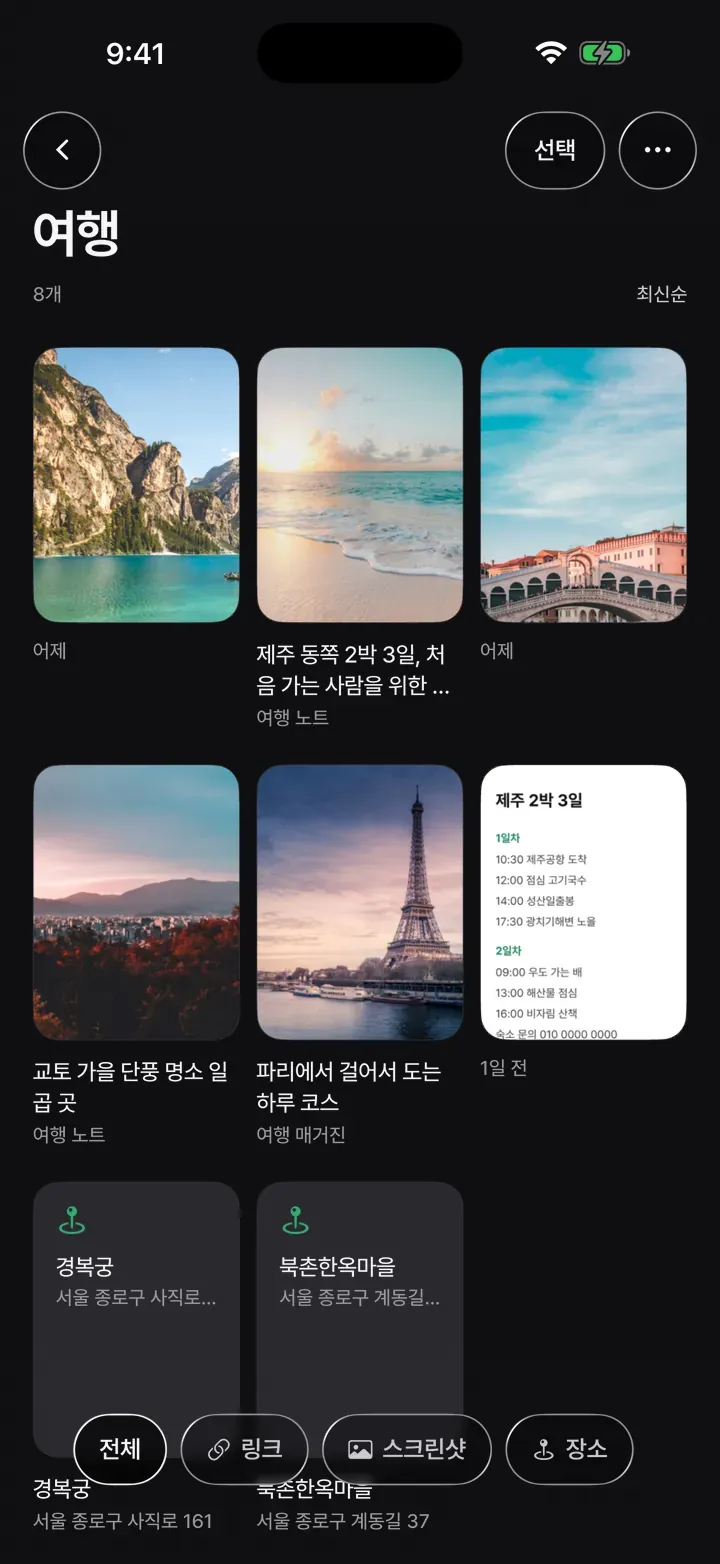Filter by 링크

pos(244,1449)
